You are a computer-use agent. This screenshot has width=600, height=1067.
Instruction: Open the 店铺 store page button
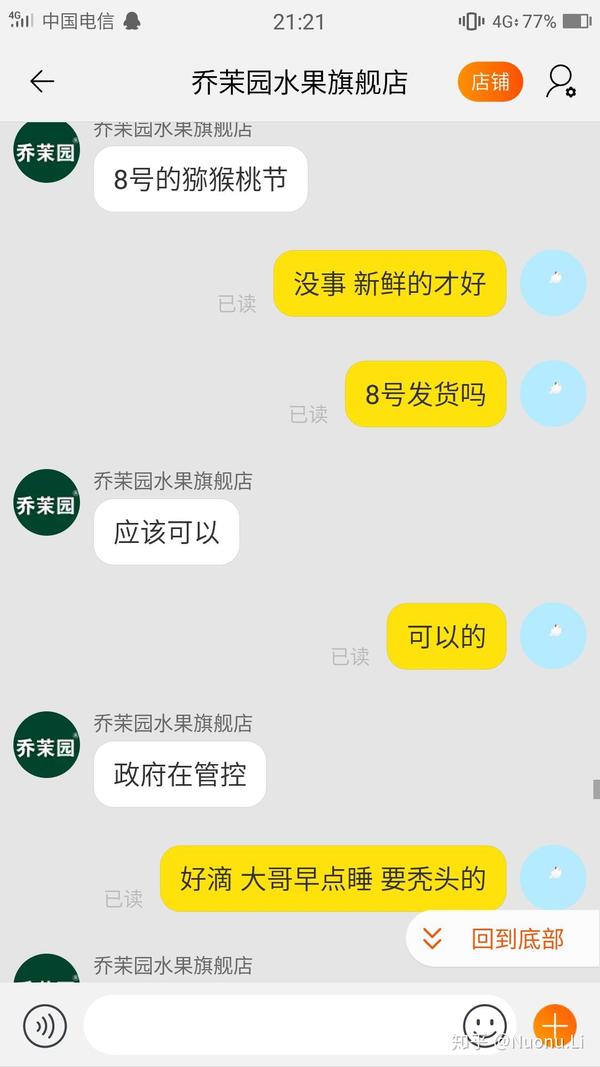tap(490, 82)
